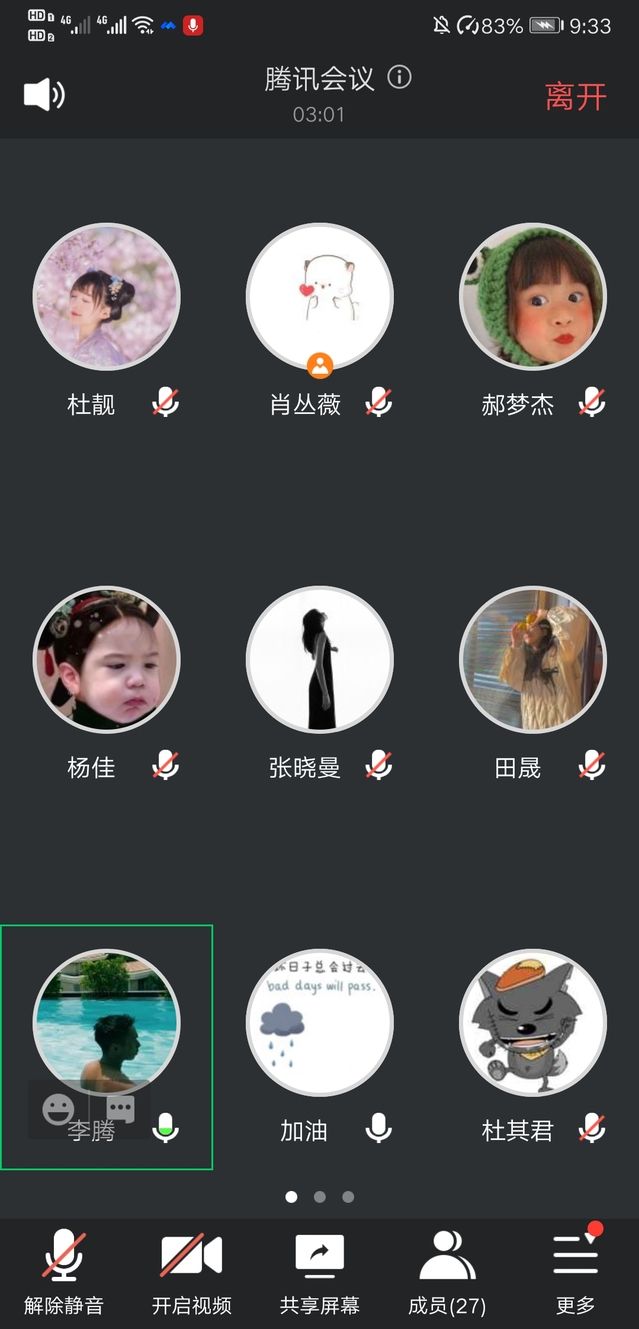Screen dimensions: 639x1329
Task: Start sharing screen via 共享屏幕
Action: 319,1268
